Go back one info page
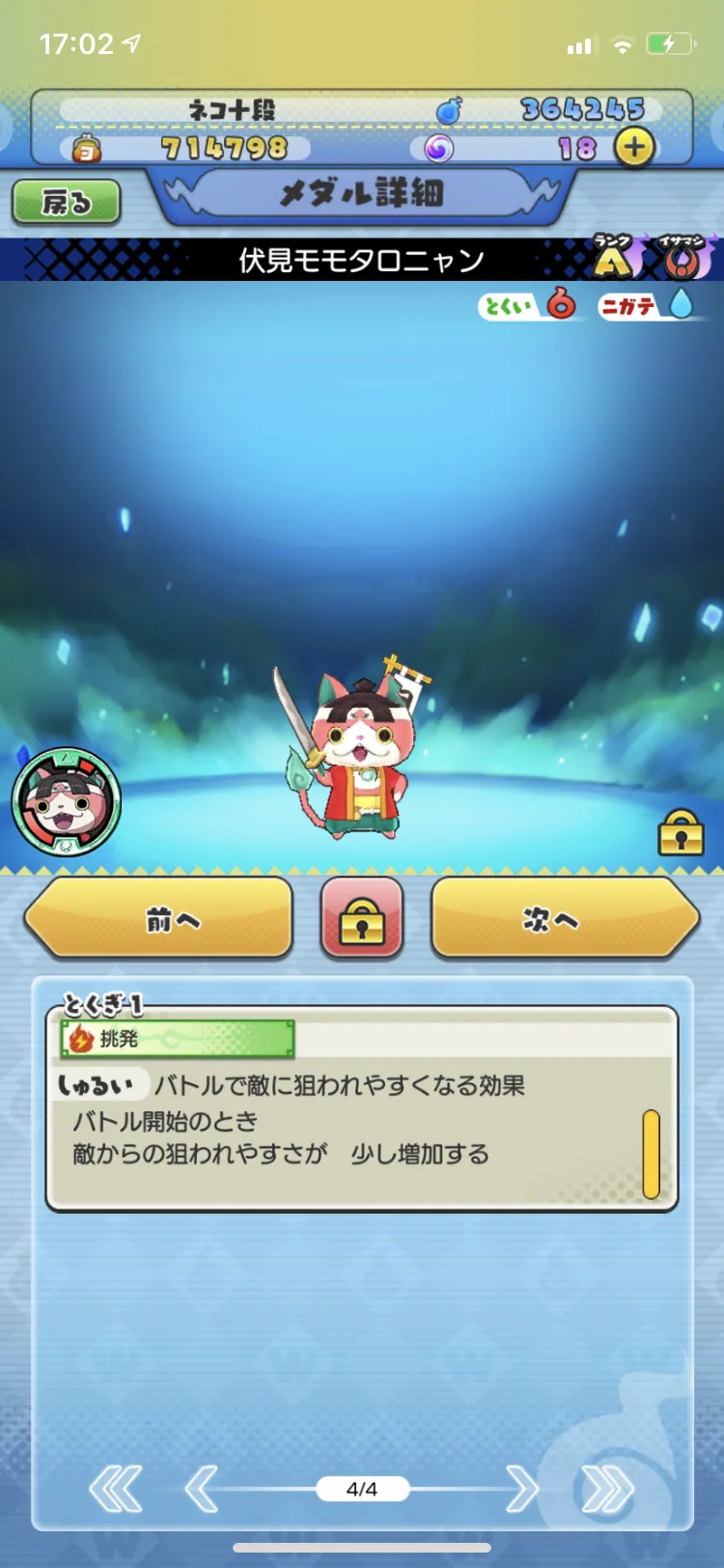Image resolution: width=724 pixels, height=1568 pixels. click(201, 1488)
